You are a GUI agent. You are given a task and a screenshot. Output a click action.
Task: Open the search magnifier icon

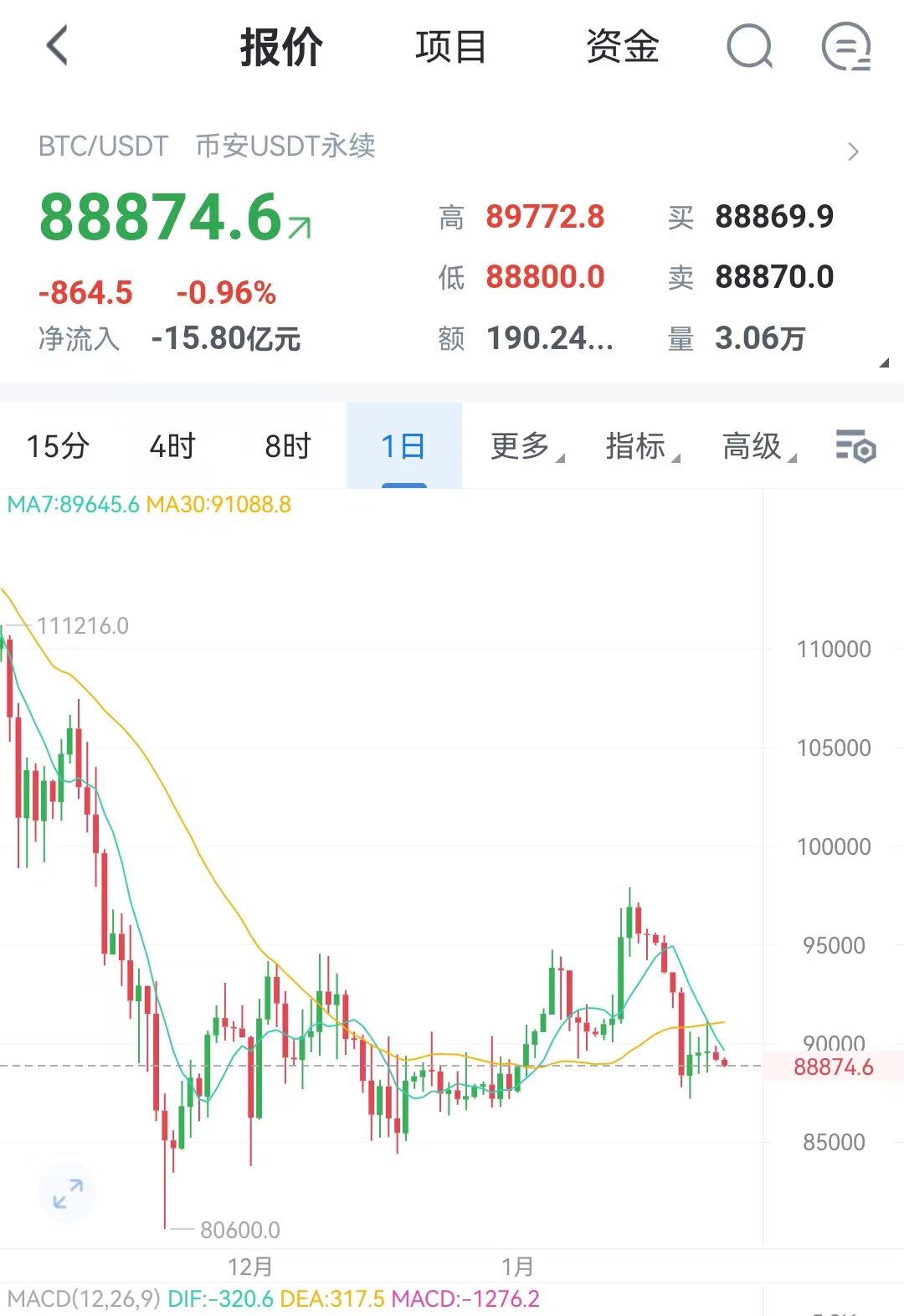tap(749, 46)
